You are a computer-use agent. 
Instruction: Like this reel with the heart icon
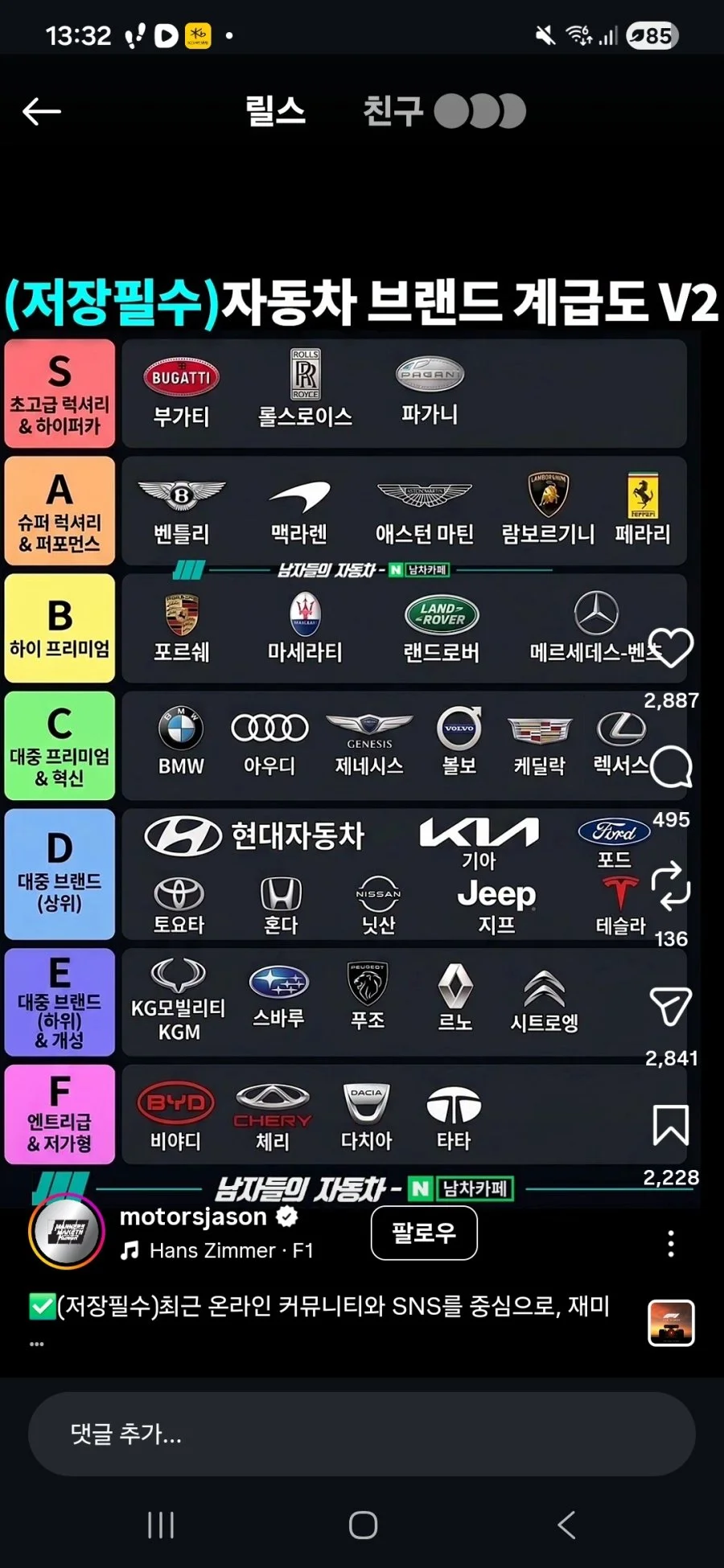click(x=671, y=647)
